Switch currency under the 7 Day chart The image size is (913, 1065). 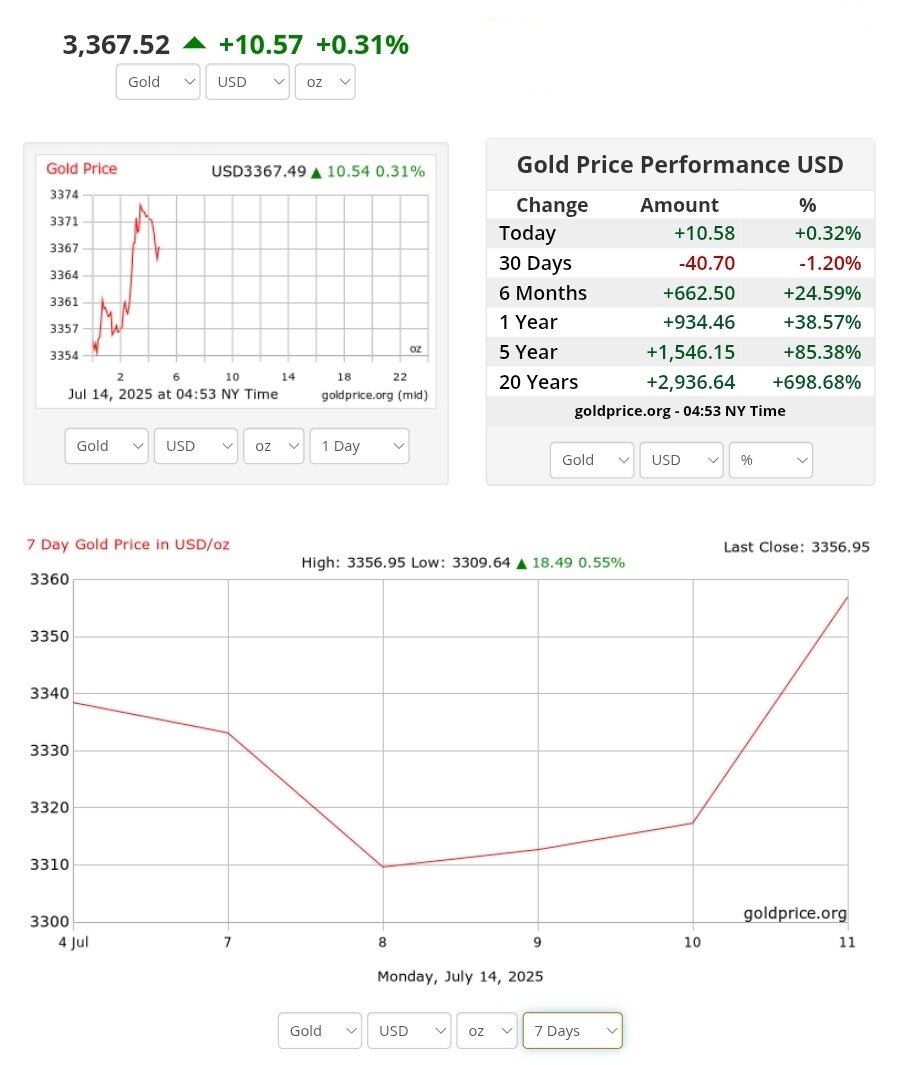click(408, 1031)
